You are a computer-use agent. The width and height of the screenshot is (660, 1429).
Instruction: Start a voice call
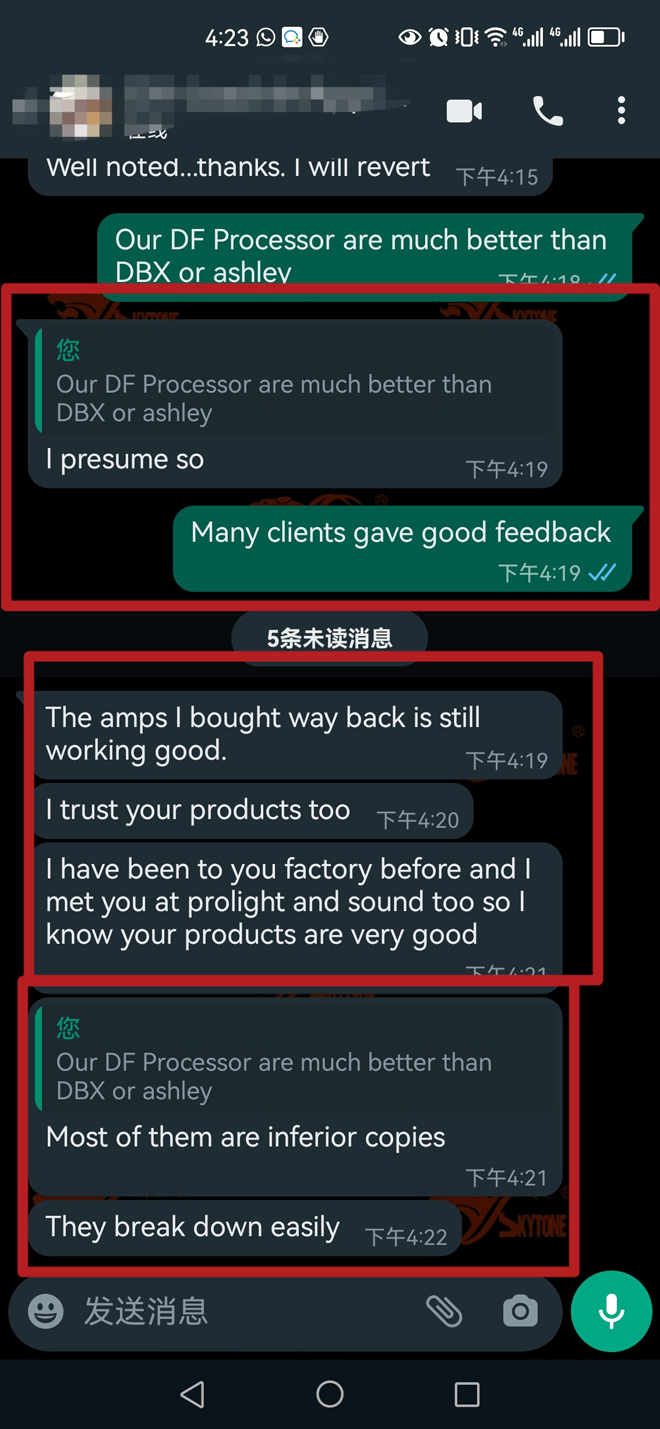pos(547,111)
